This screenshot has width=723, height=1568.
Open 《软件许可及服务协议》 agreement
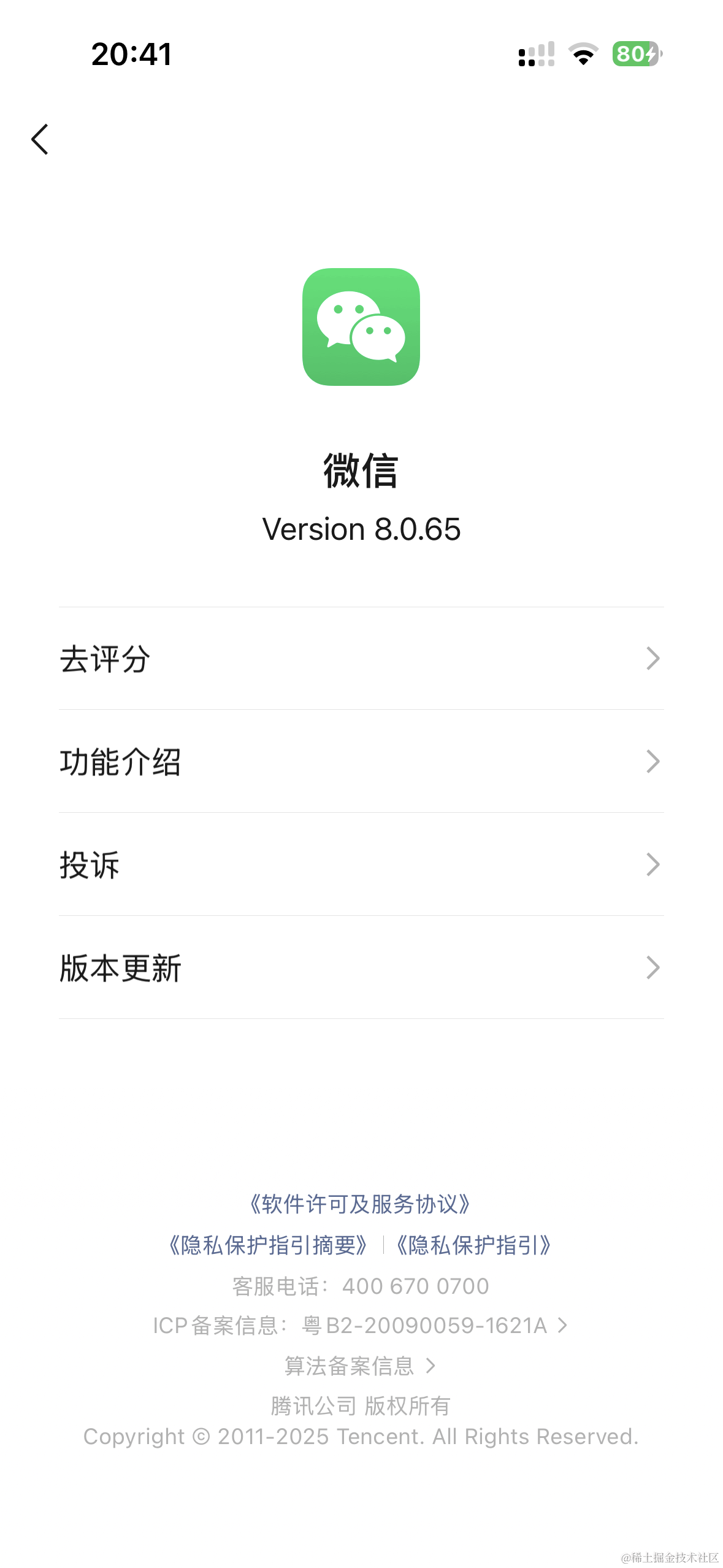click(361, 1203)
